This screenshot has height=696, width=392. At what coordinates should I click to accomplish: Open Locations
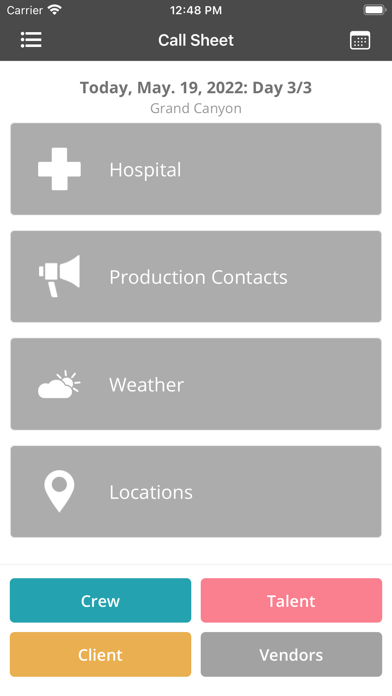[196, 491]
